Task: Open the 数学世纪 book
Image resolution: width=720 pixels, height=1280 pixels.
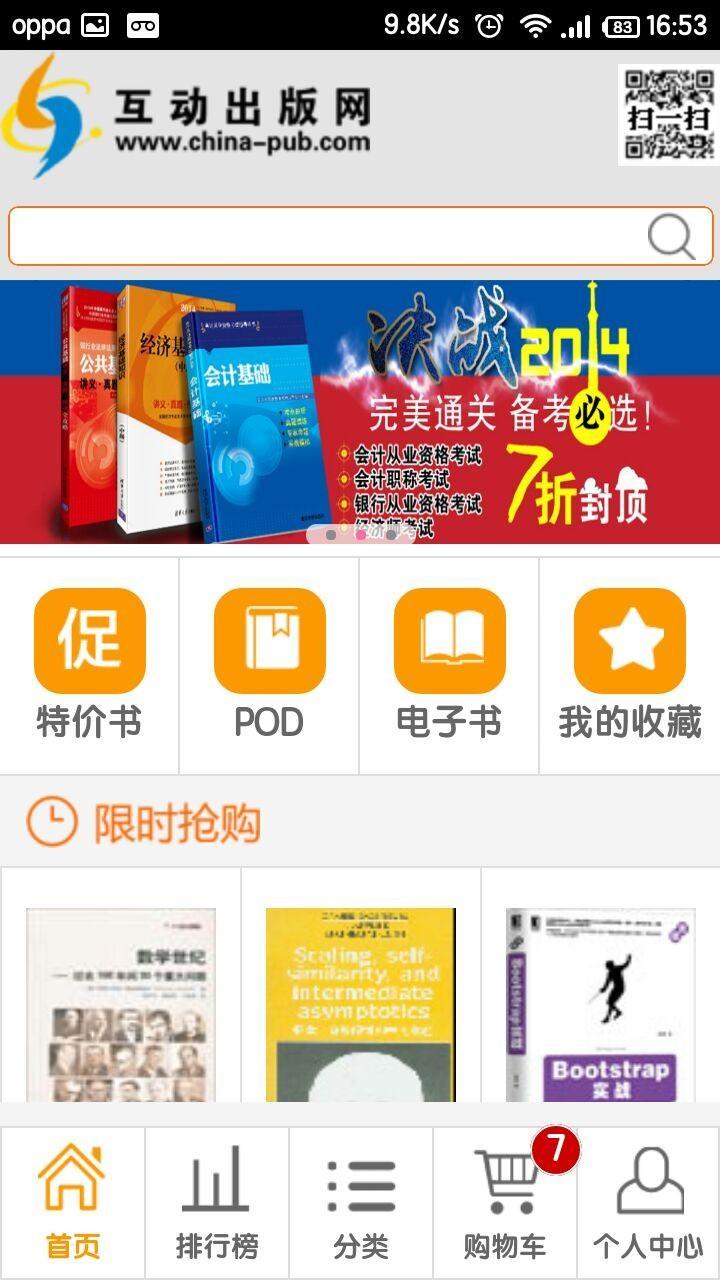Action: click(121, 1004)
